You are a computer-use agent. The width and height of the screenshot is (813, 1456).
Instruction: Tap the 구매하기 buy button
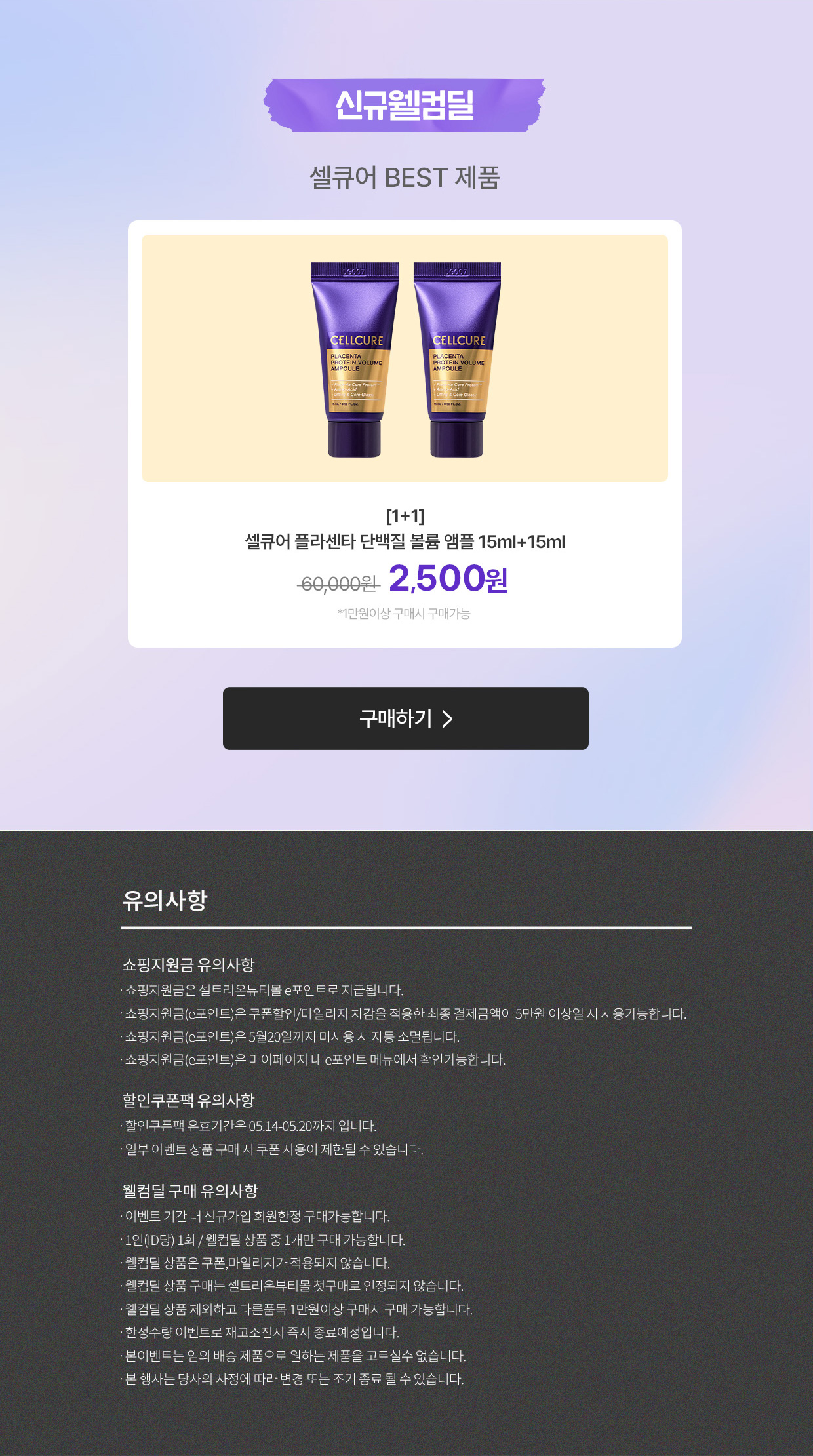pyautogui.click(x=405, y=718)
